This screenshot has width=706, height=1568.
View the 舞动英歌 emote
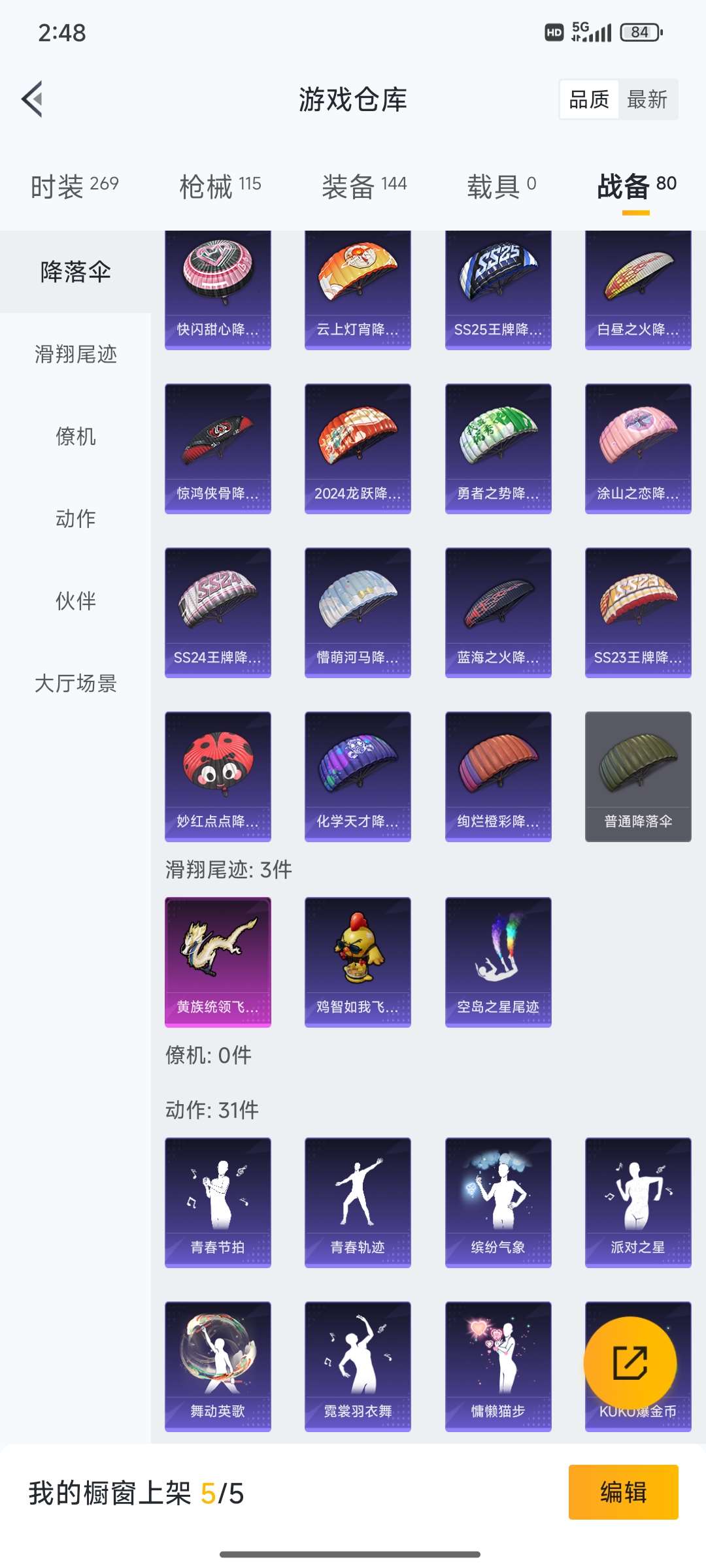(218, 1366)
